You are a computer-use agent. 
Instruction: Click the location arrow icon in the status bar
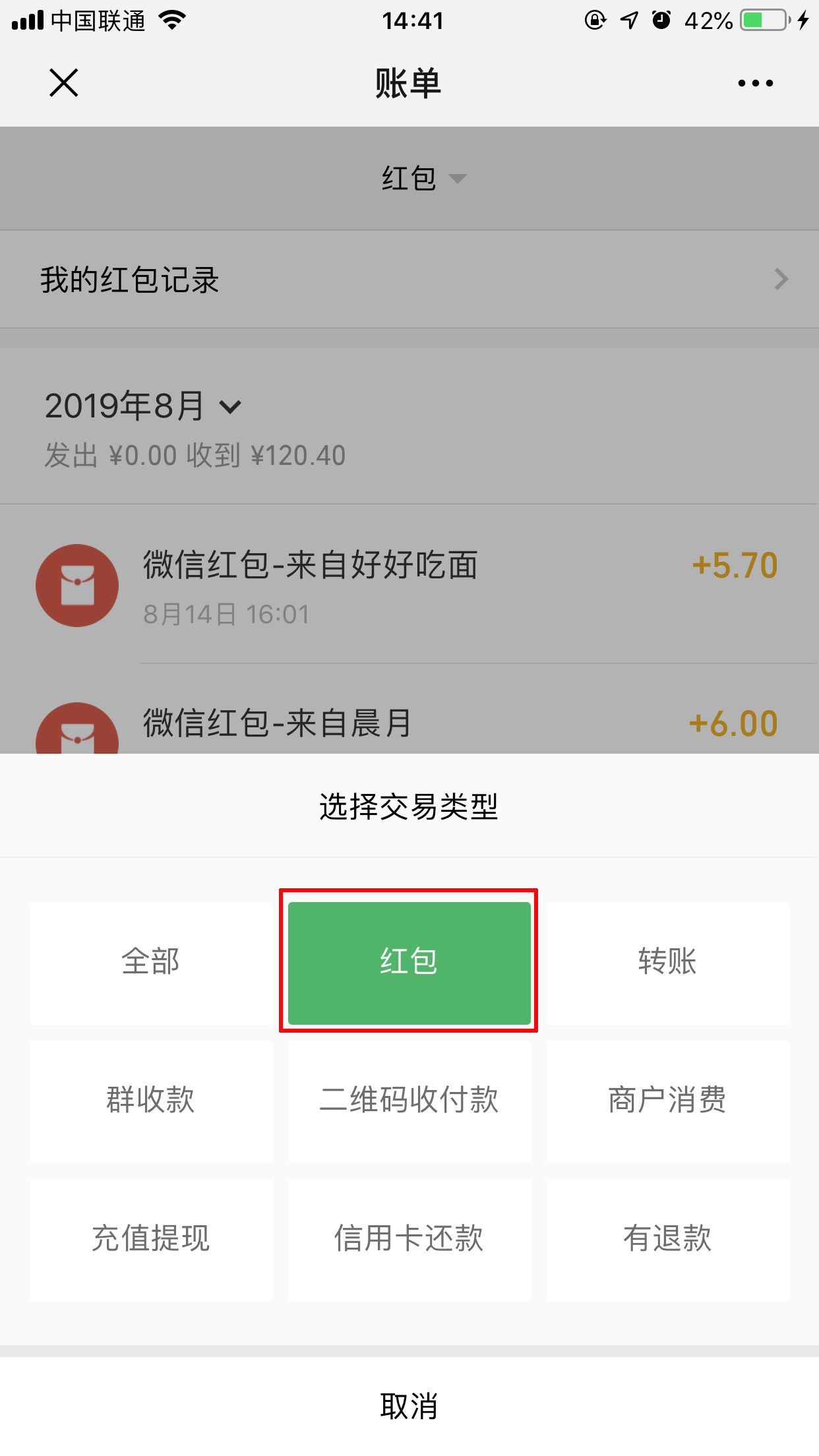point(628,20)
